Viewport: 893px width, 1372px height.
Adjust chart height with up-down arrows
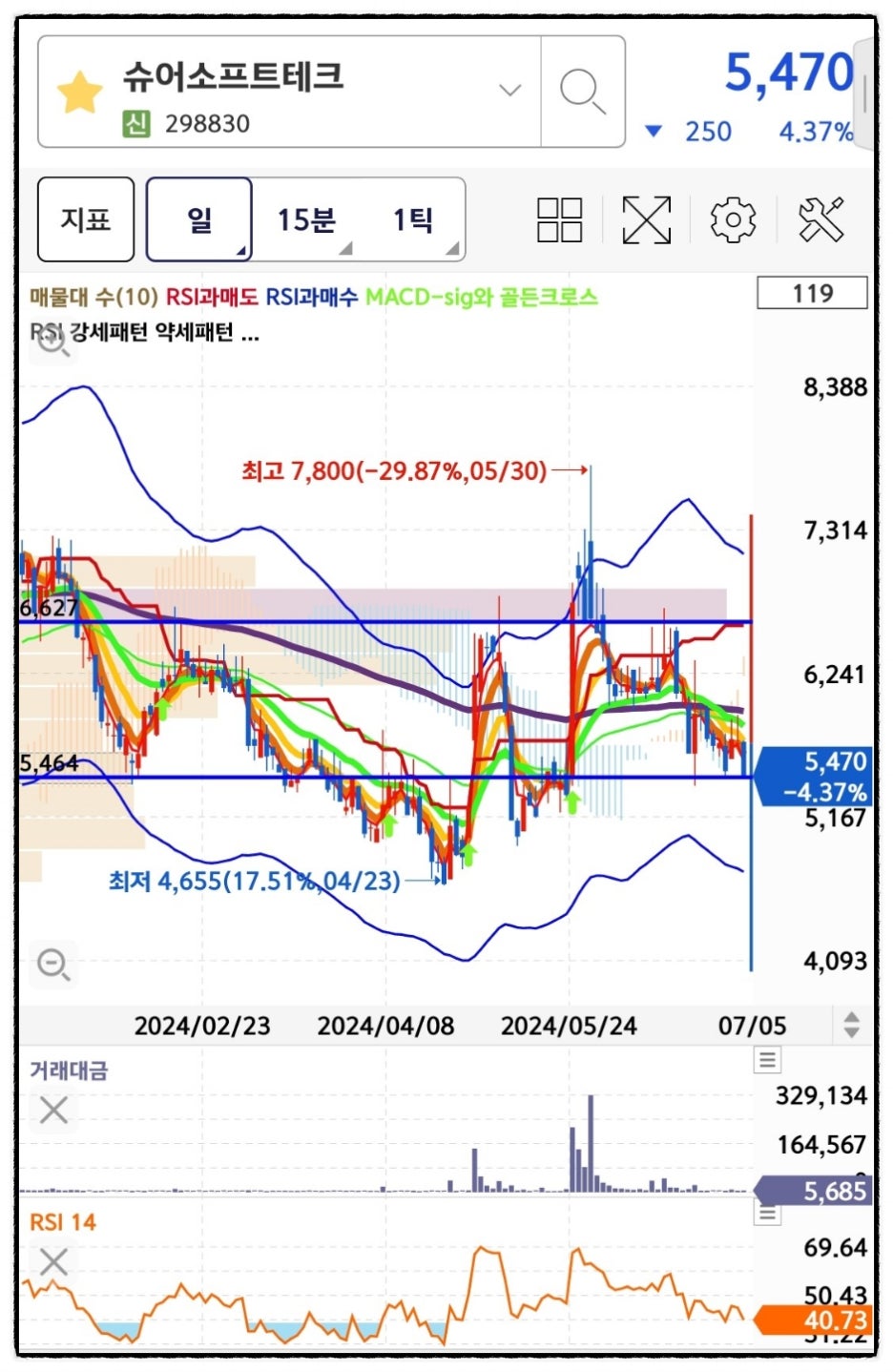point(851,1025)
